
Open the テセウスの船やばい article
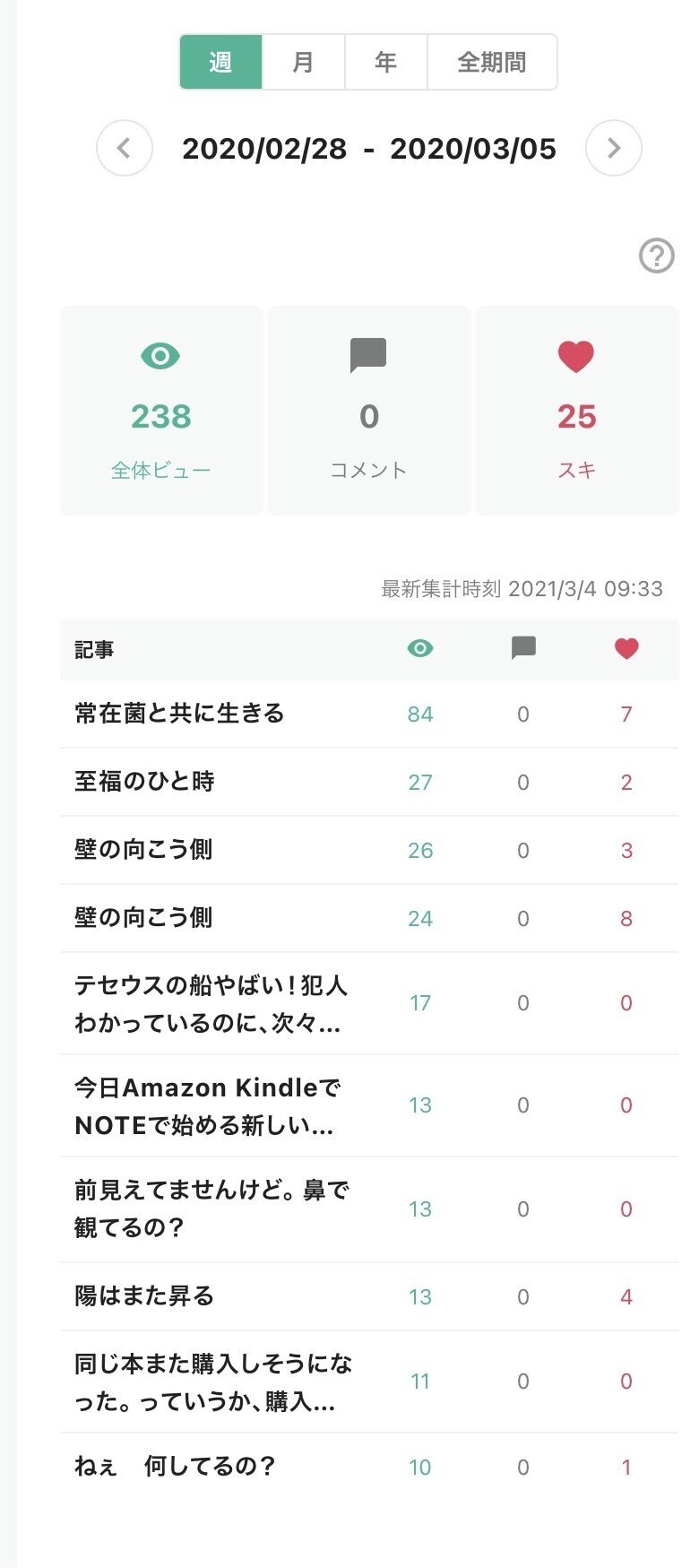[211, 1003]
